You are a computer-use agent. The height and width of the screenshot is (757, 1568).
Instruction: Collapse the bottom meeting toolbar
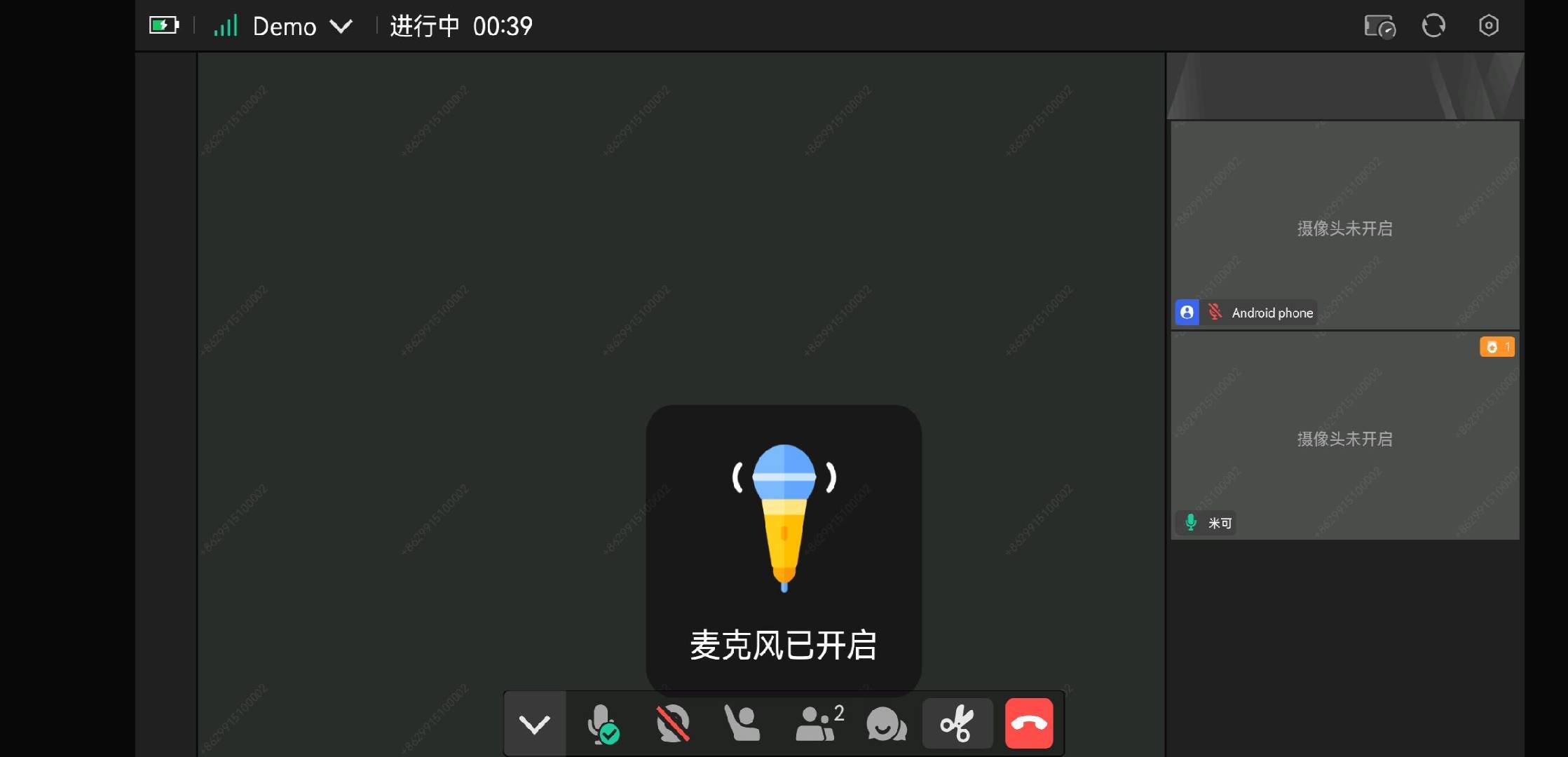(534, 724)
